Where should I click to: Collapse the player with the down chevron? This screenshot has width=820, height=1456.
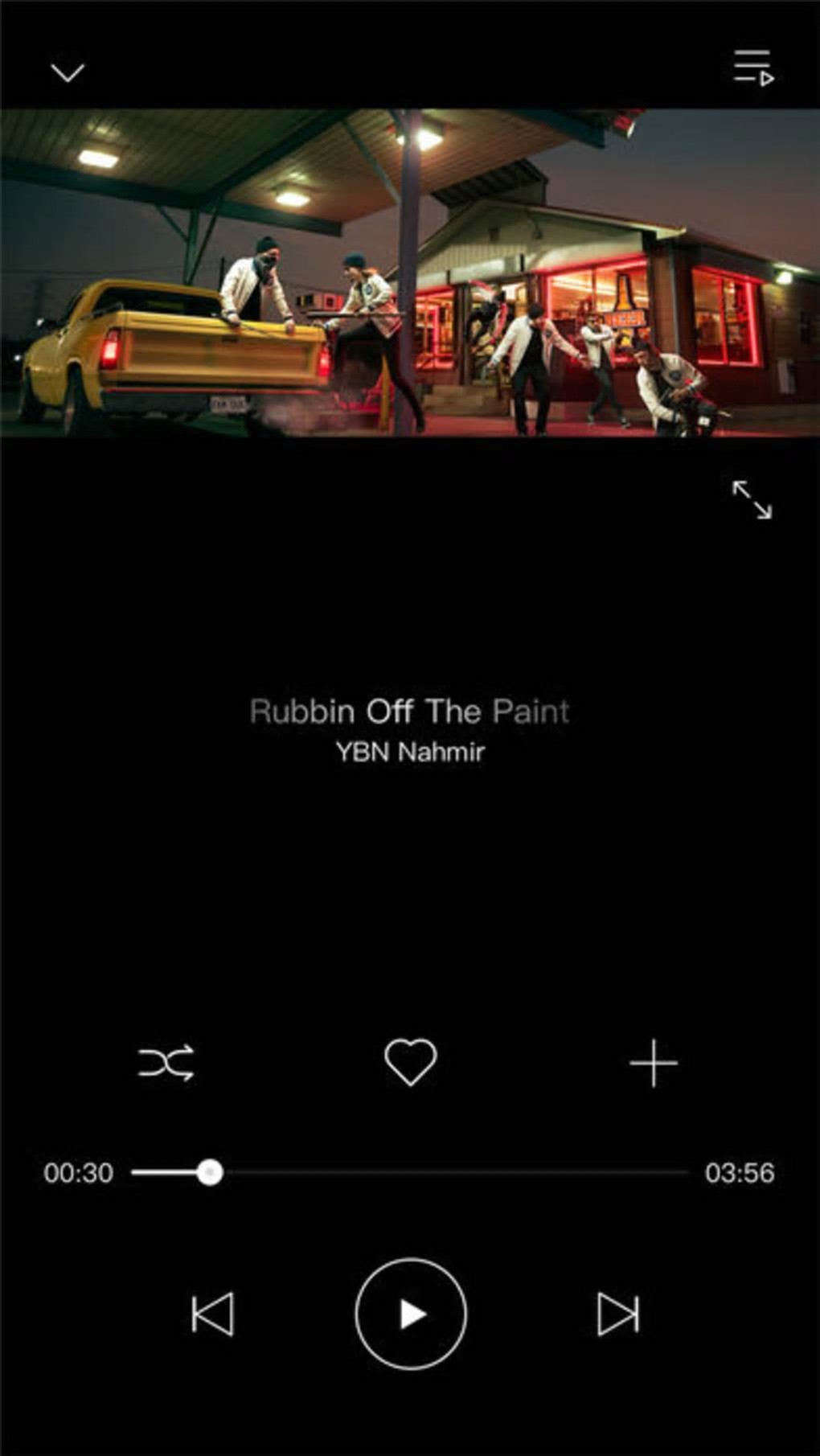click(x=68, y=73)
